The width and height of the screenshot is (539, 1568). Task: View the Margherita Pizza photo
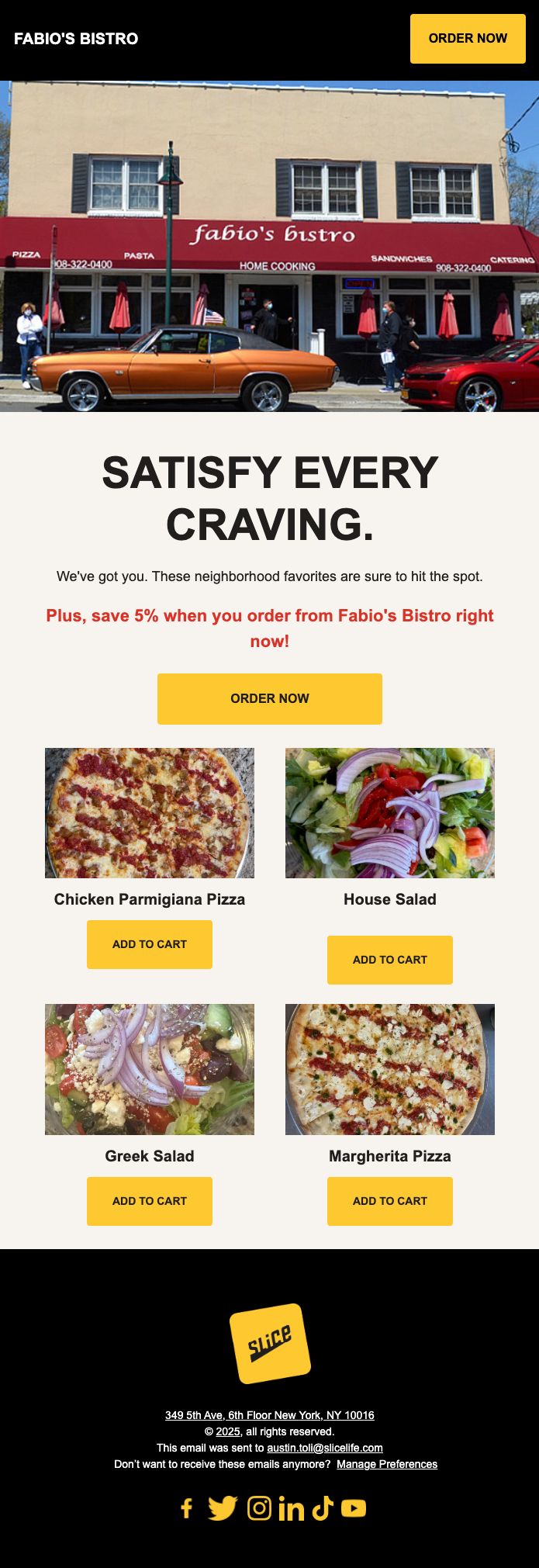(x=389, y=1069)
